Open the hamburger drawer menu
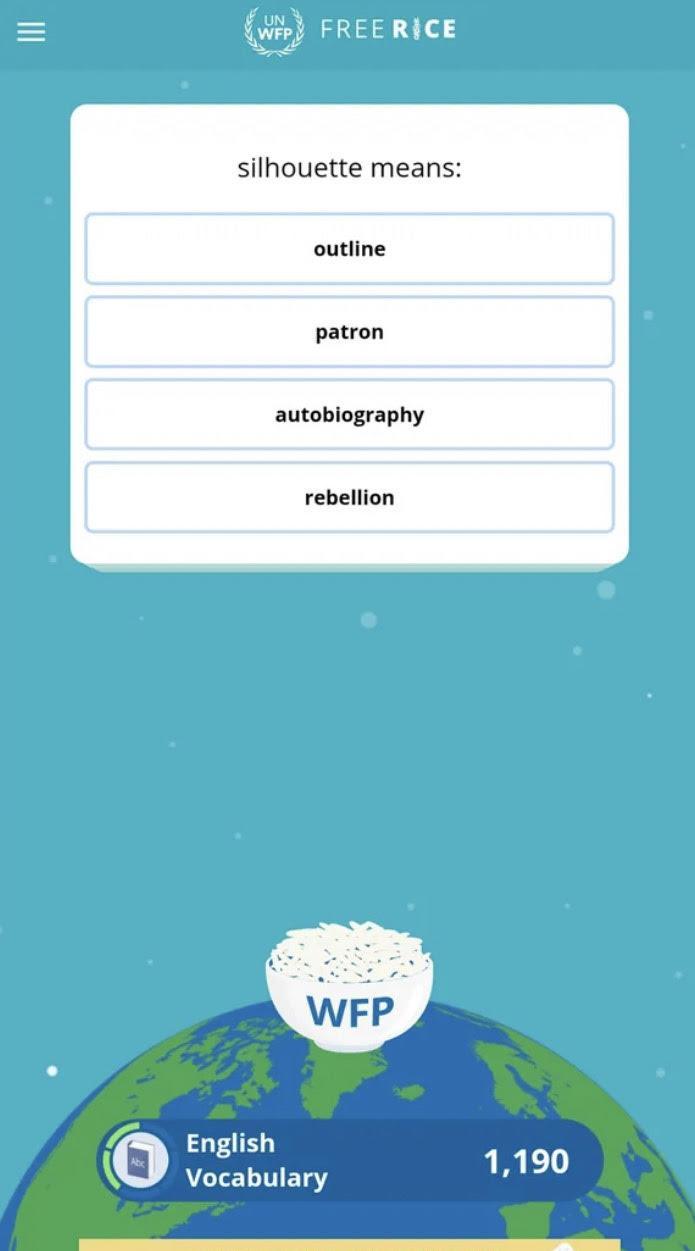 (31, 32)
